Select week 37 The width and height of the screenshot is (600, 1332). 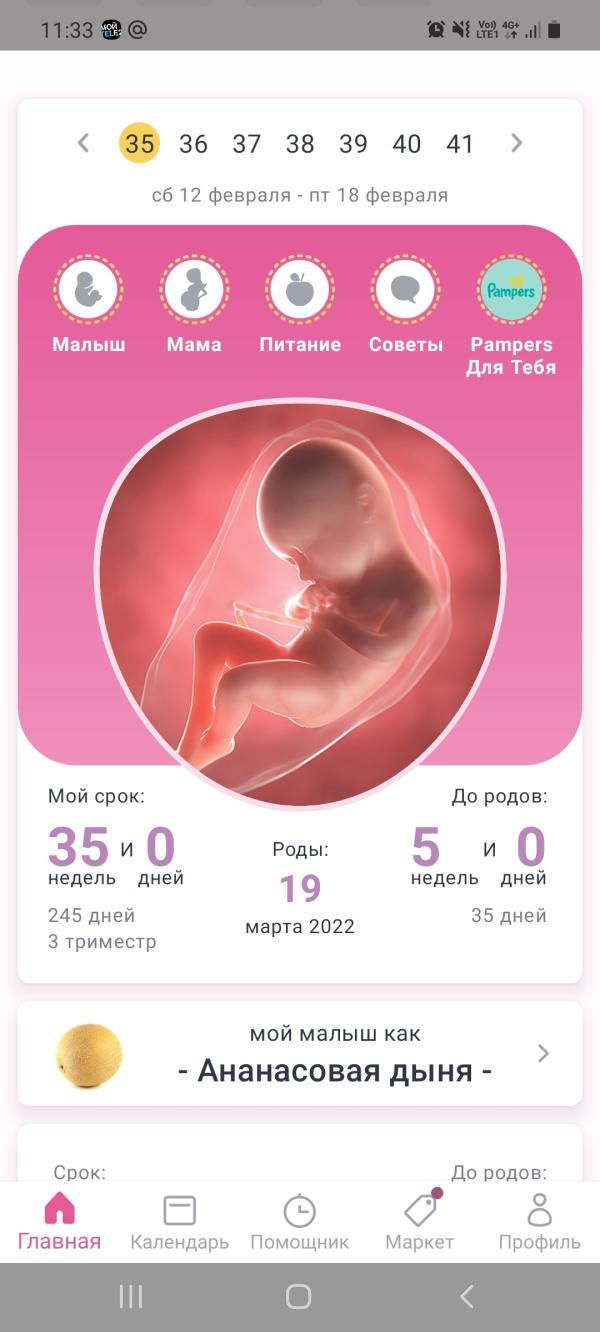246,144
